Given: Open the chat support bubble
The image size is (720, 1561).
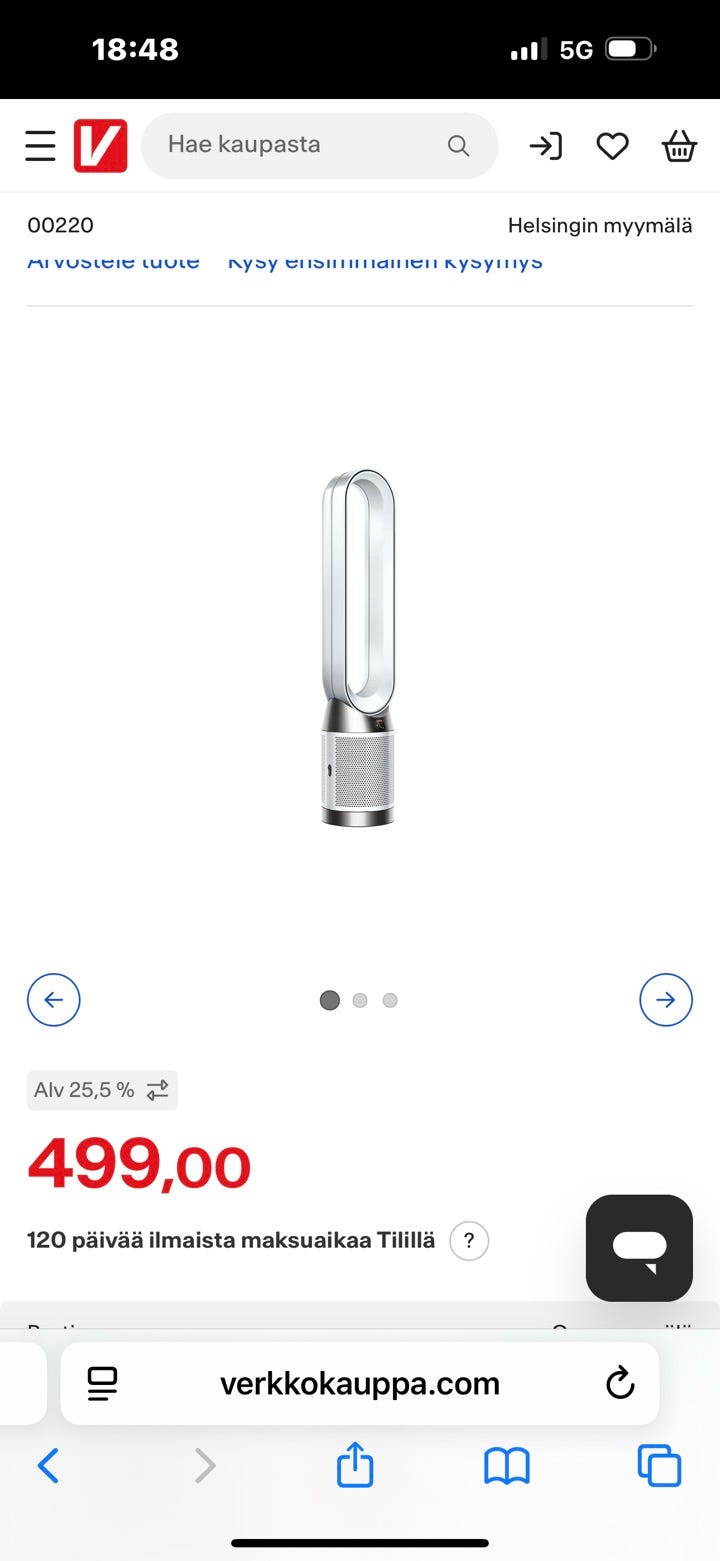Looking at the screenshot, I should point(639,1248).
